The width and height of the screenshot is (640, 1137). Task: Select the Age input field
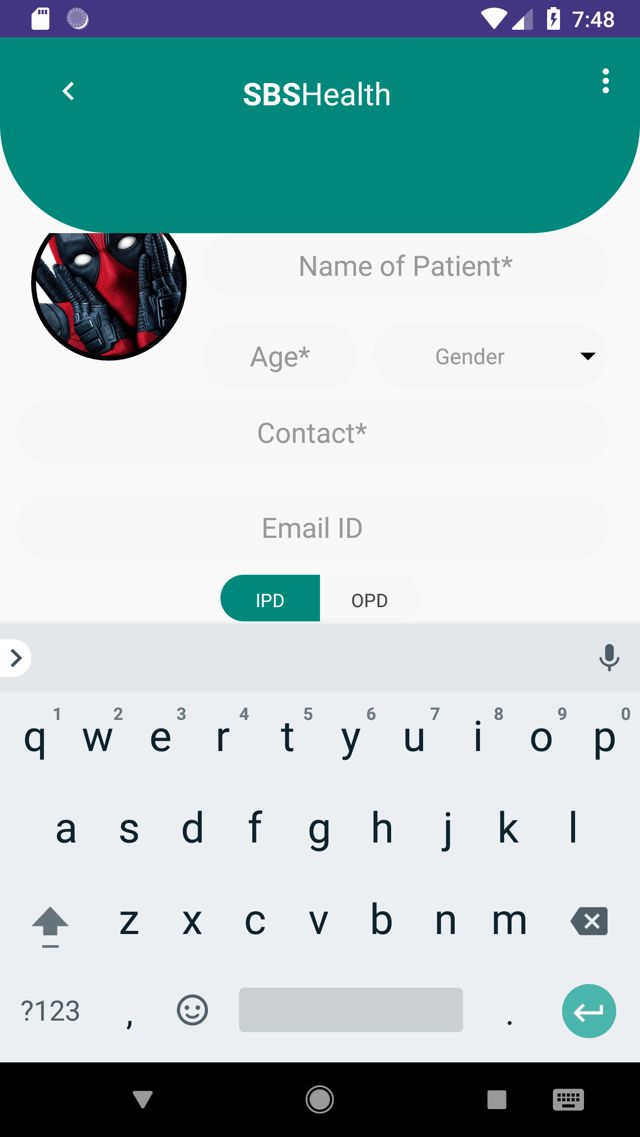point(280,357)
